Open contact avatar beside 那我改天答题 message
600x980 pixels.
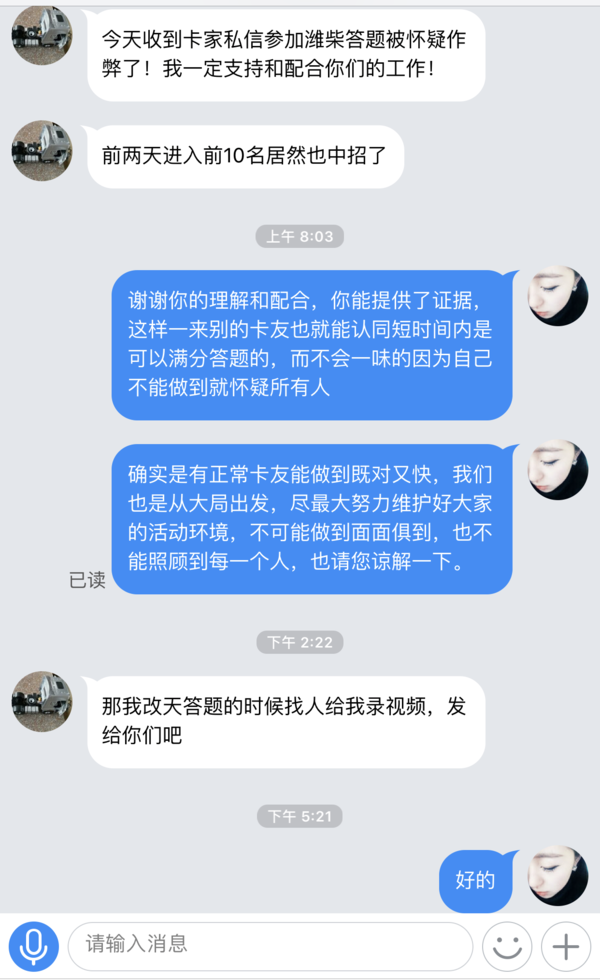[x=42, y=702]
